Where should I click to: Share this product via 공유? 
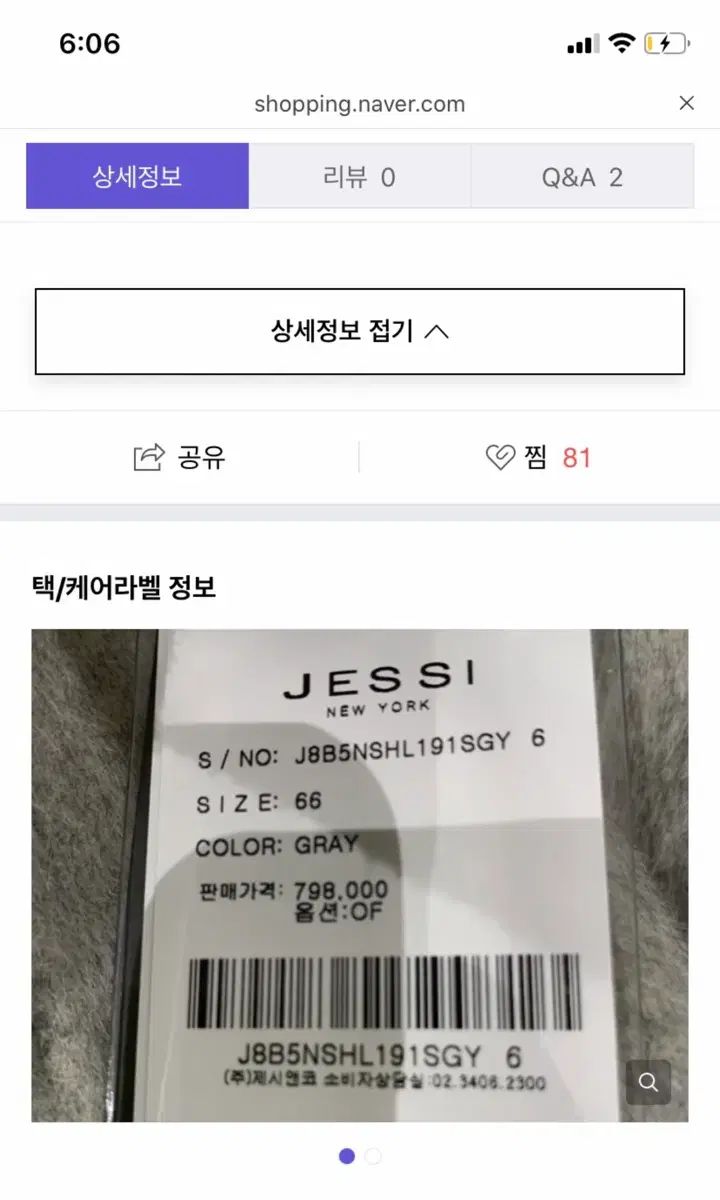click(x=180, y=458)
